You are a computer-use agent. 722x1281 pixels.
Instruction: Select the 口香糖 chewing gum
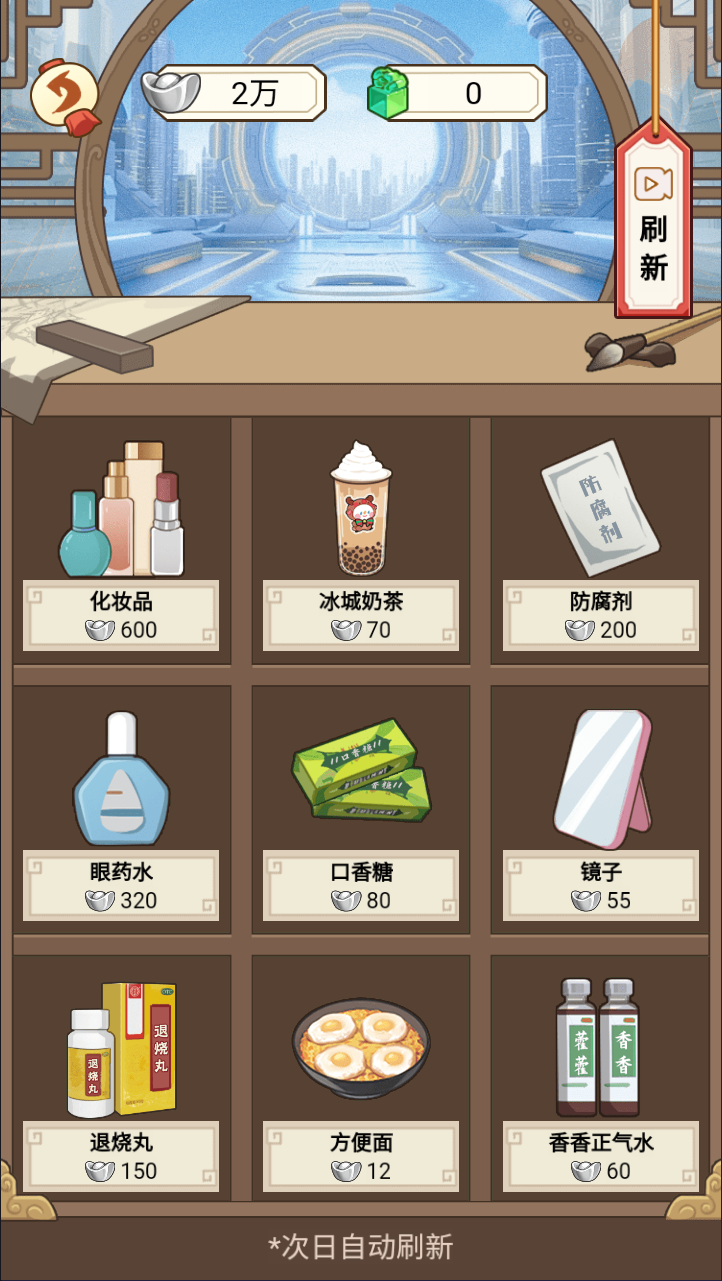tap(361, 810)
